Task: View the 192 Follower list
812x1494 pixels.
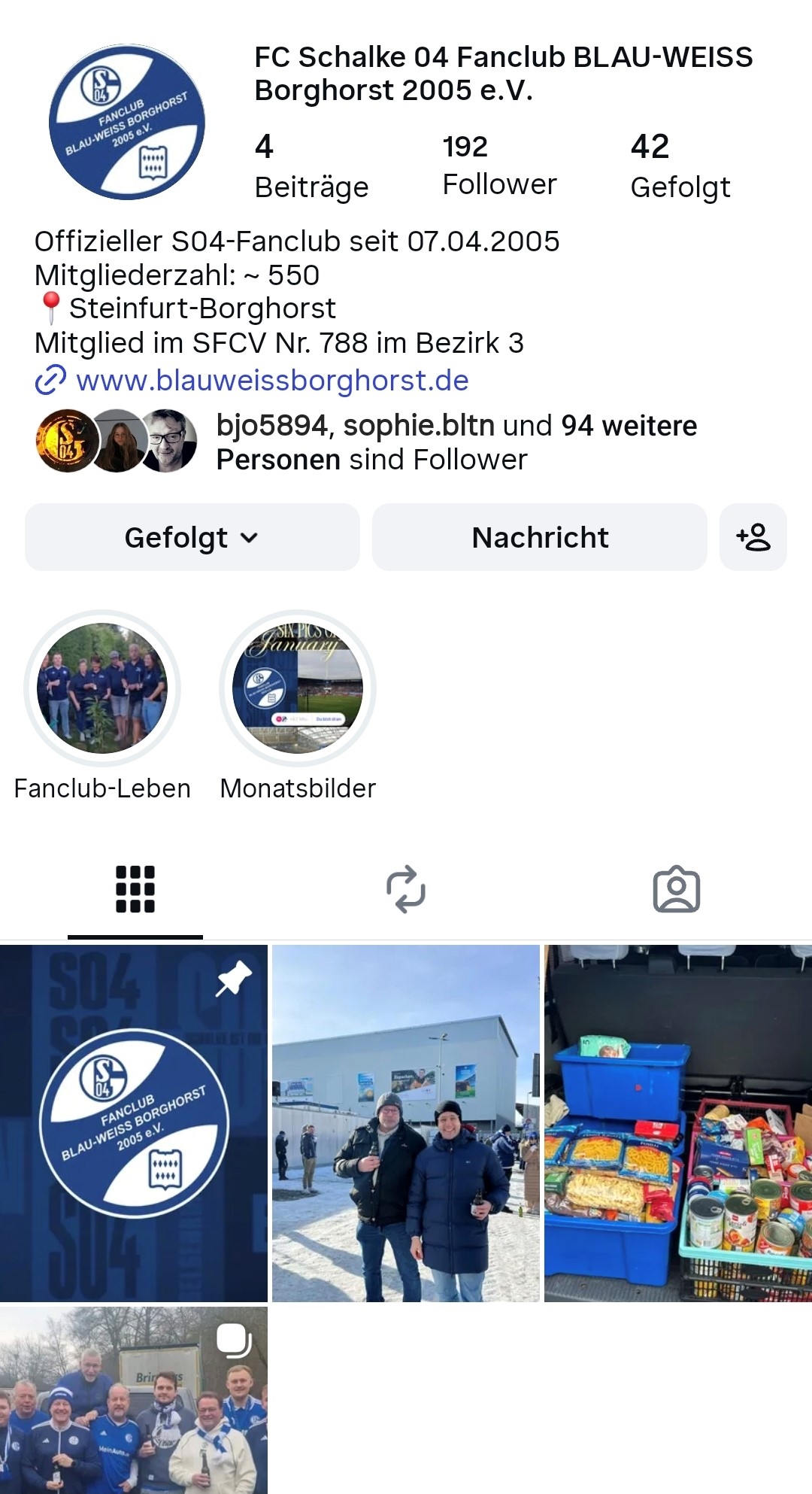Action: (x=499, y=165)
